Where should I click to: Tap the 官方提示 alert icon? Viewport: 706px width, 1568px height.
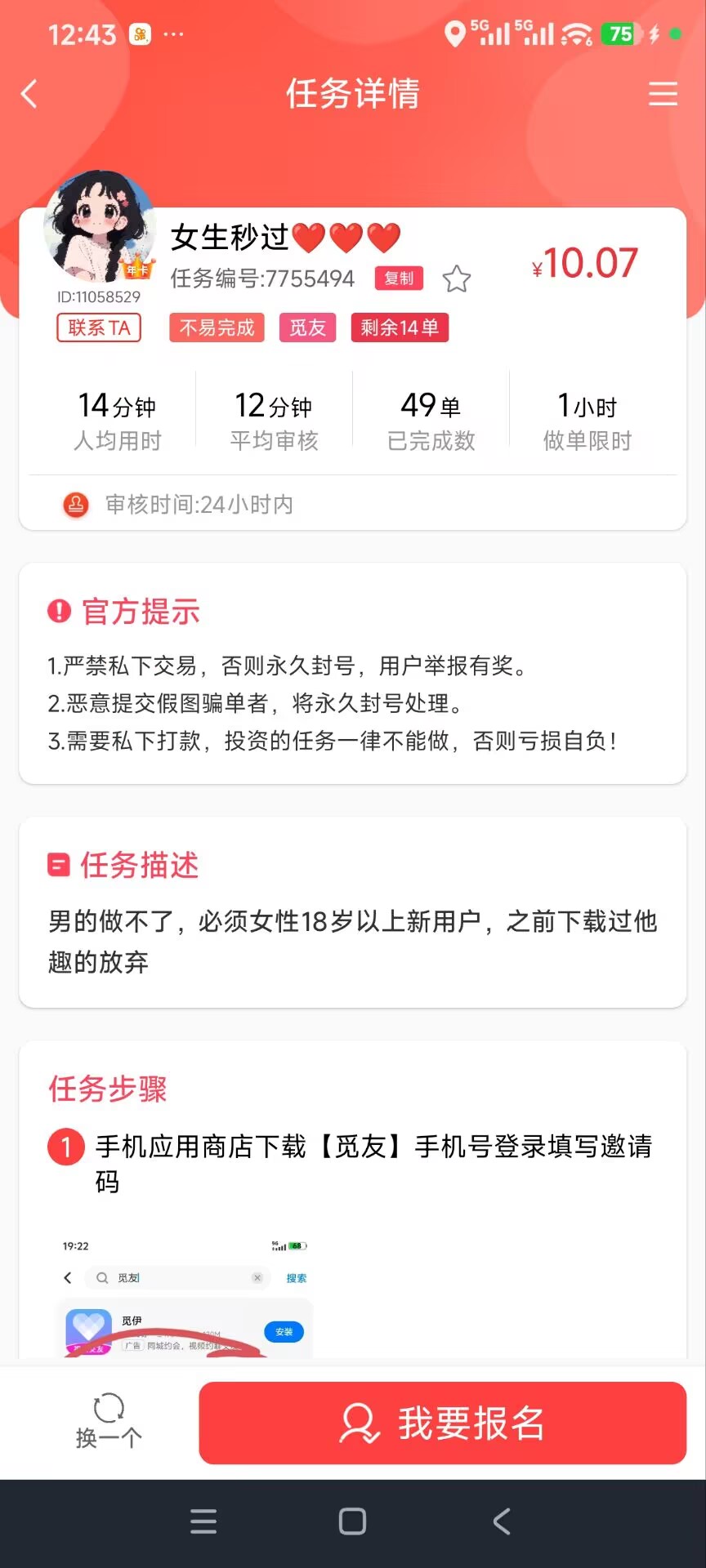(57, 610)
